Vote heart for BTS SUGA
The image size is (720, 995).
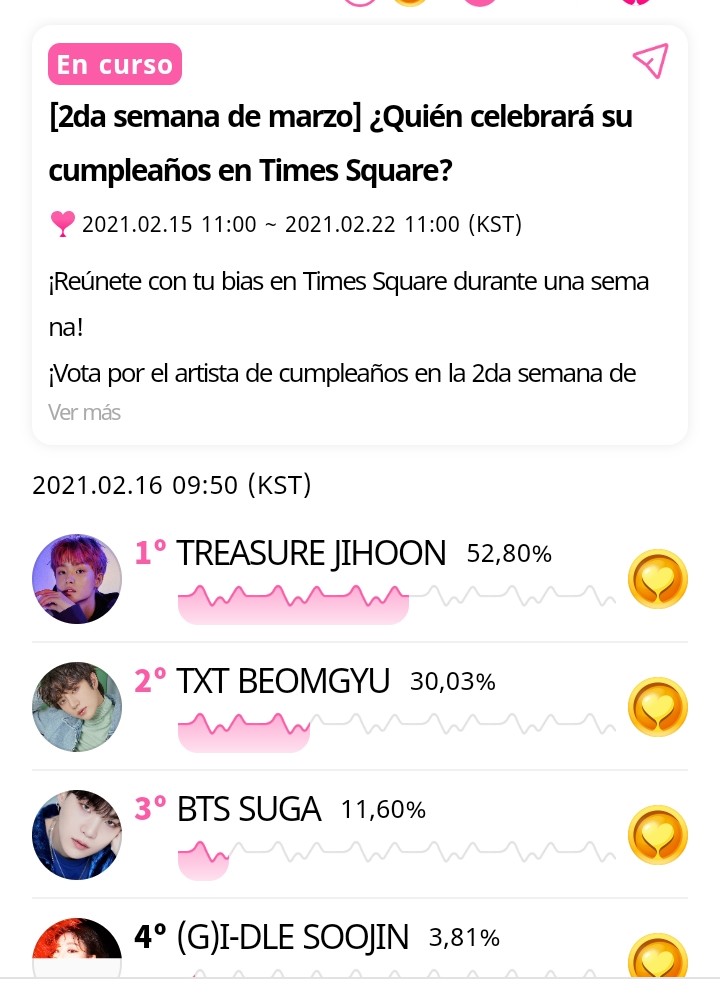[x=657, y=835]
